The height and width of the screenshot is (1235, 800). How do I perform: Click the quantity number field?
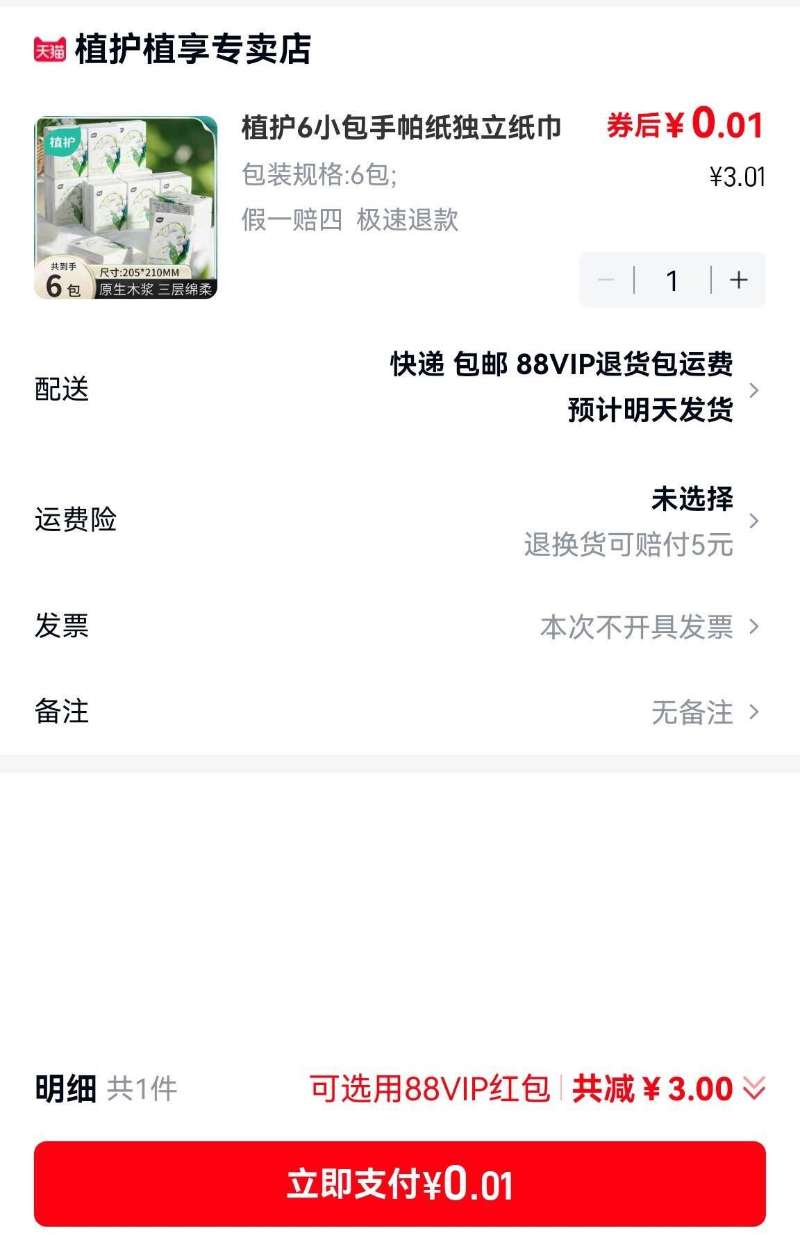[672, 281]
